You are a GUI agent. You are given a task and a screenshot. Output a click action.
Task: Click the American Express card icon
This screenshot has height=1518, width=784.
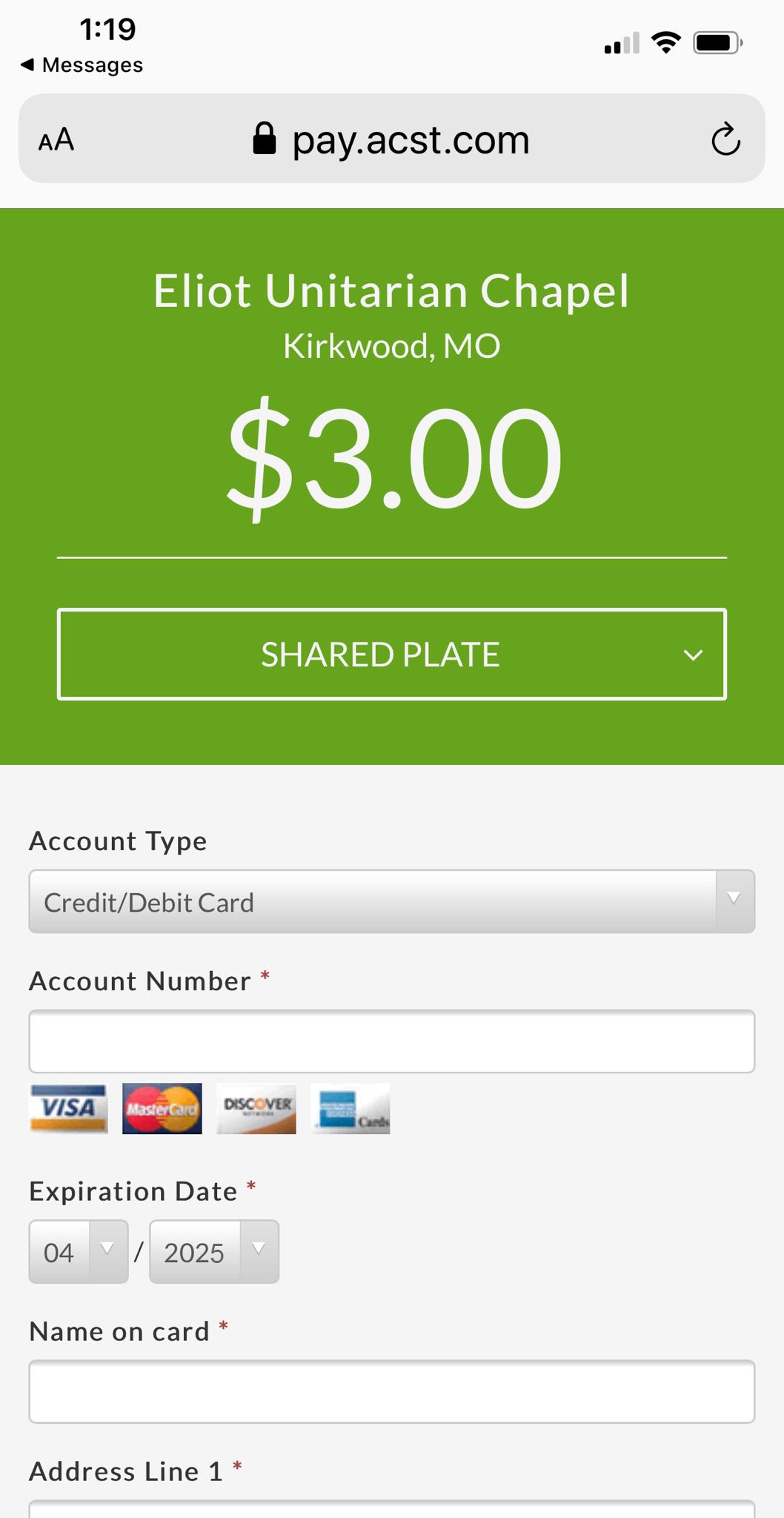350,1108
